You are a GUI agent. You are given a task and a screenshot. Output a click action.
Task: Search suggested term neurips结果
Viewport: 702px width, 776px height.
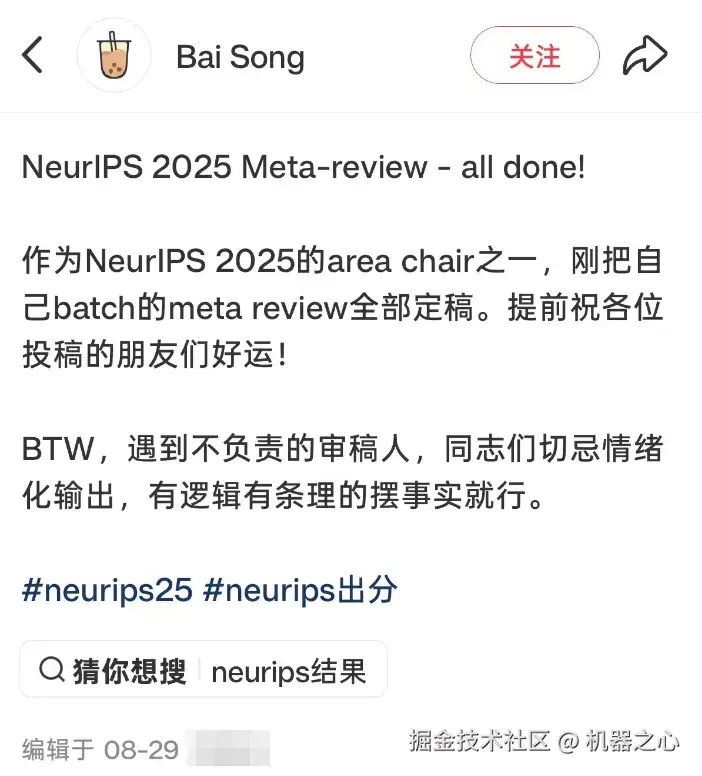click(289, 670)
